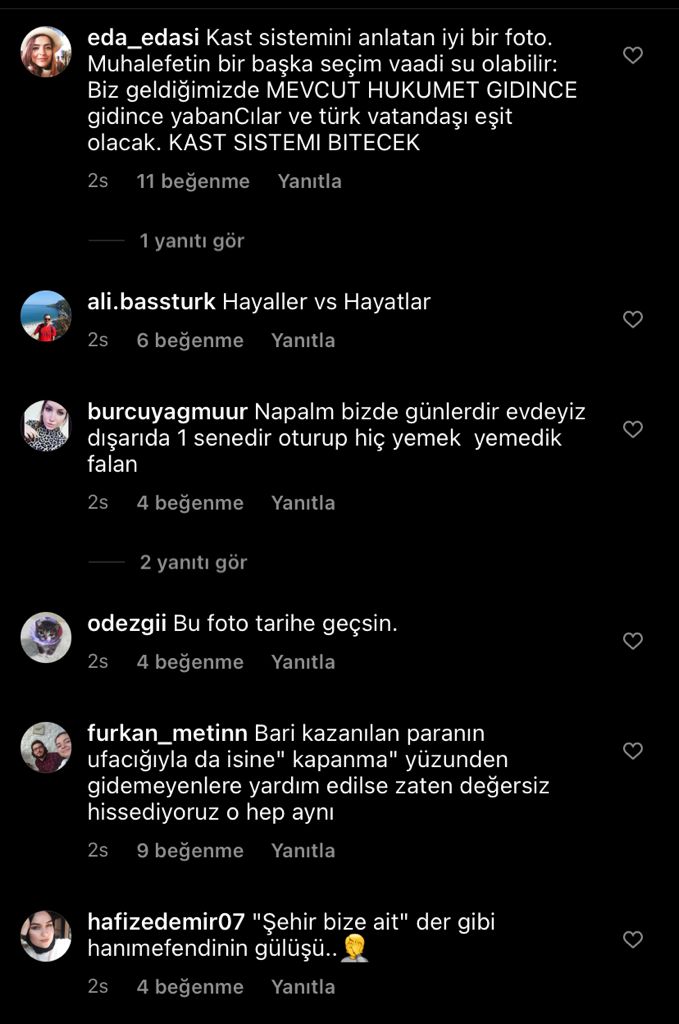View likes on eda_edasi's comment
Viewport: 679px width, 1024px height.
(193, 181)
